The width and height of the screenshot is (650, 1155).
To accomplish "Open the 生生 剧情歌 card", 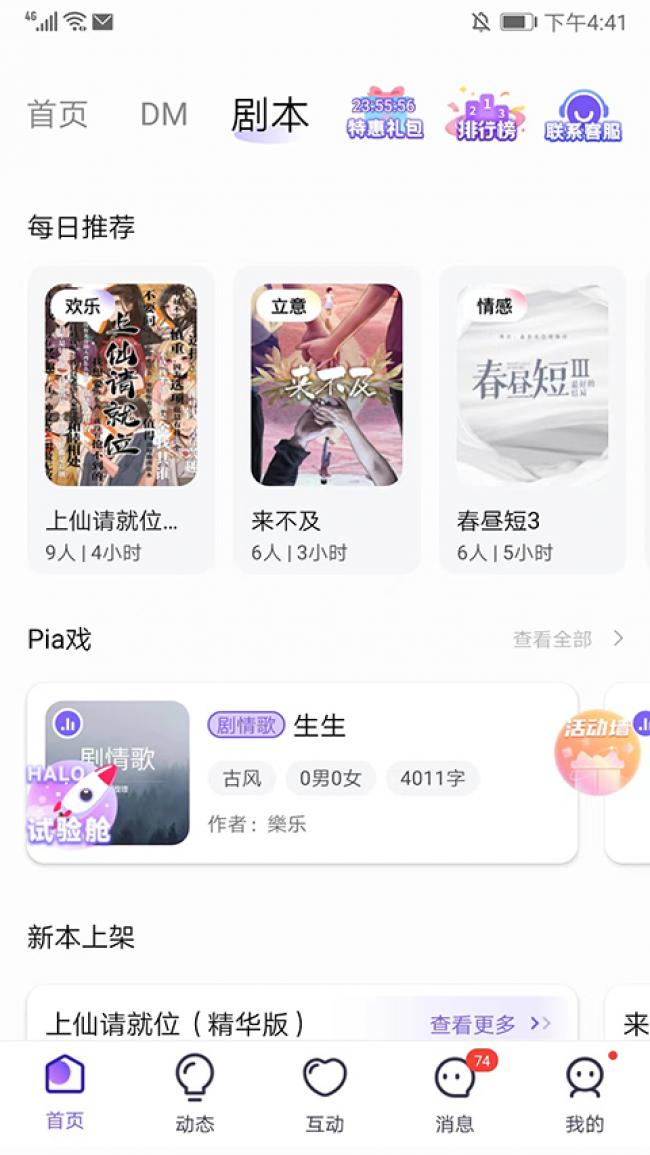I will [x=380, y=773].
